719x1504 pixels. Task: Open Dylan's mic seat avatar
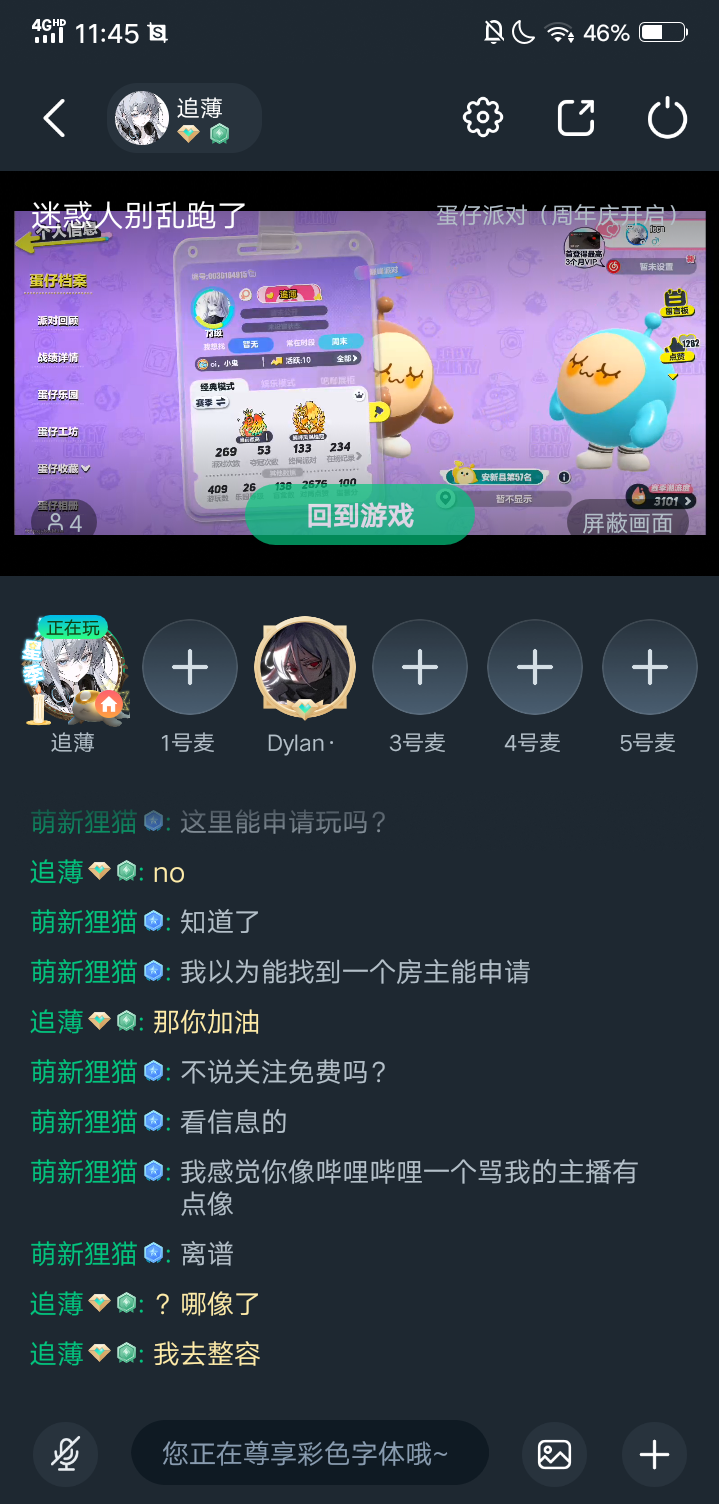[x=305, y=667]
